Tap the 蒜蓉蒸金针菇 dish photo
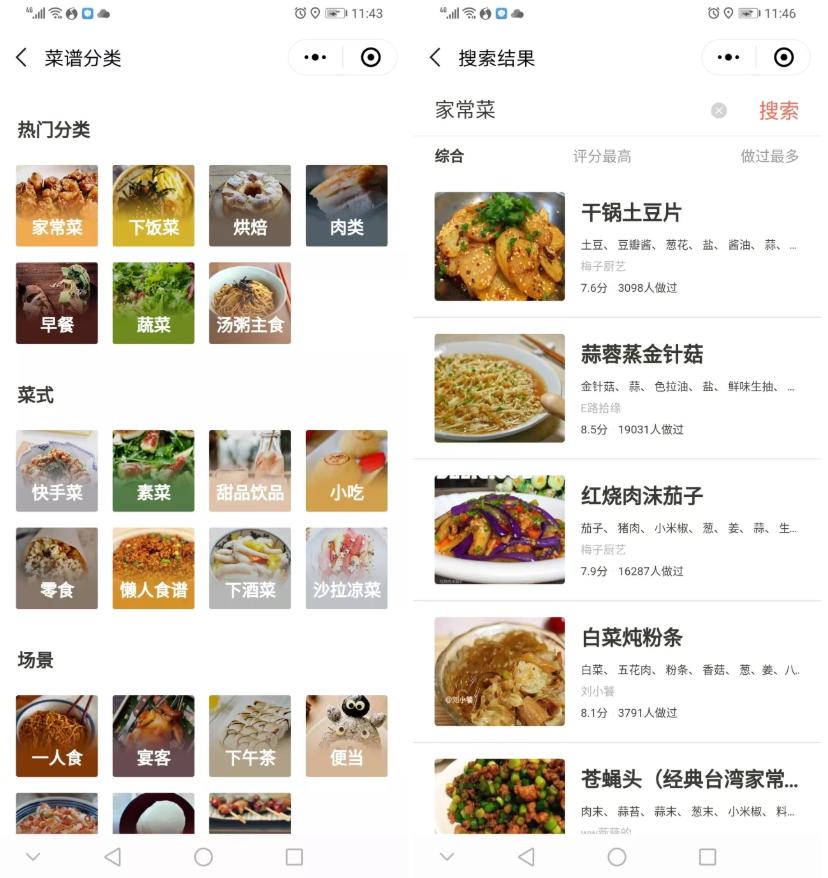Viewport: 828px width, 878px height. [x=498, y=389]
